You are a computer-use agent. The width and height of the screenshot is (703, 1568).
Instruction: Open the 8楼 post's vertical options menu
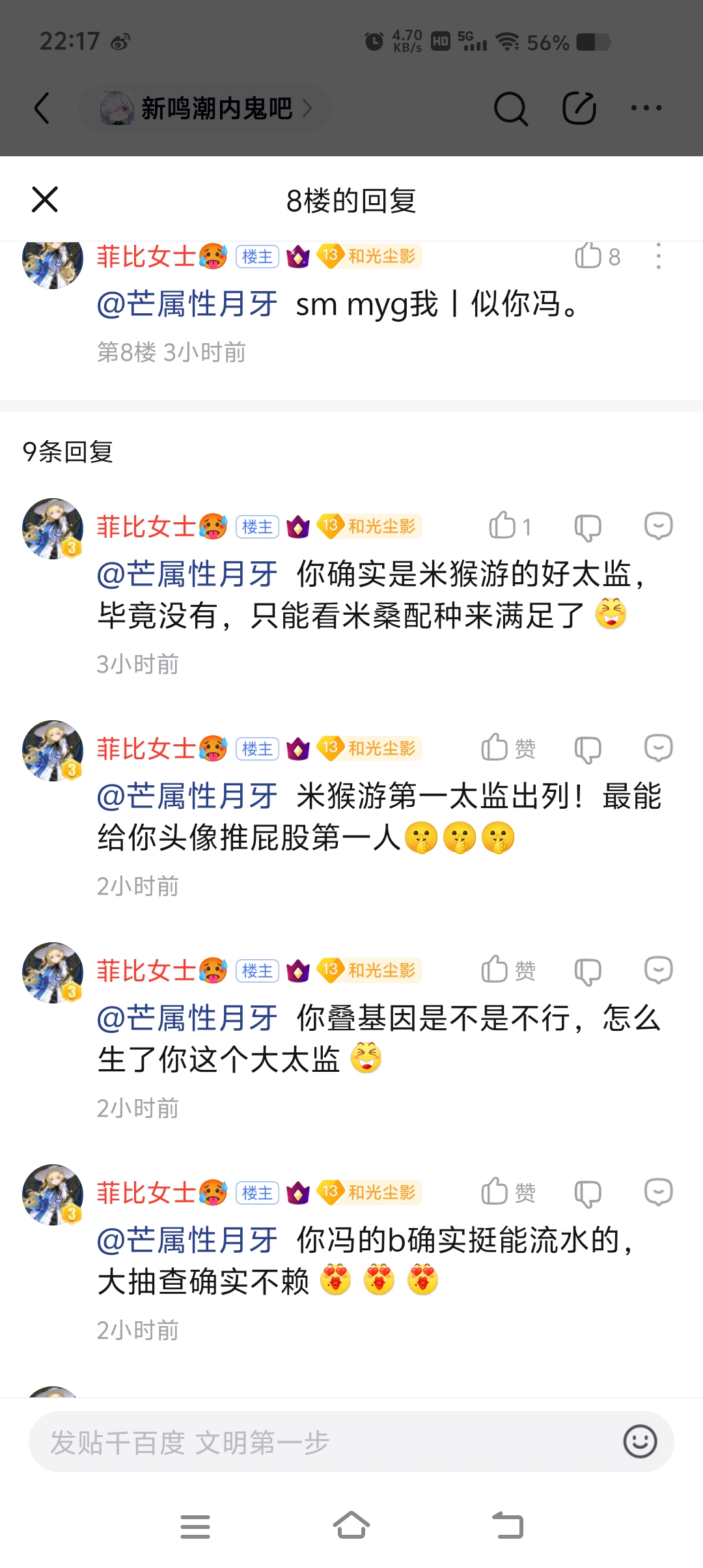tap(658, 256)
